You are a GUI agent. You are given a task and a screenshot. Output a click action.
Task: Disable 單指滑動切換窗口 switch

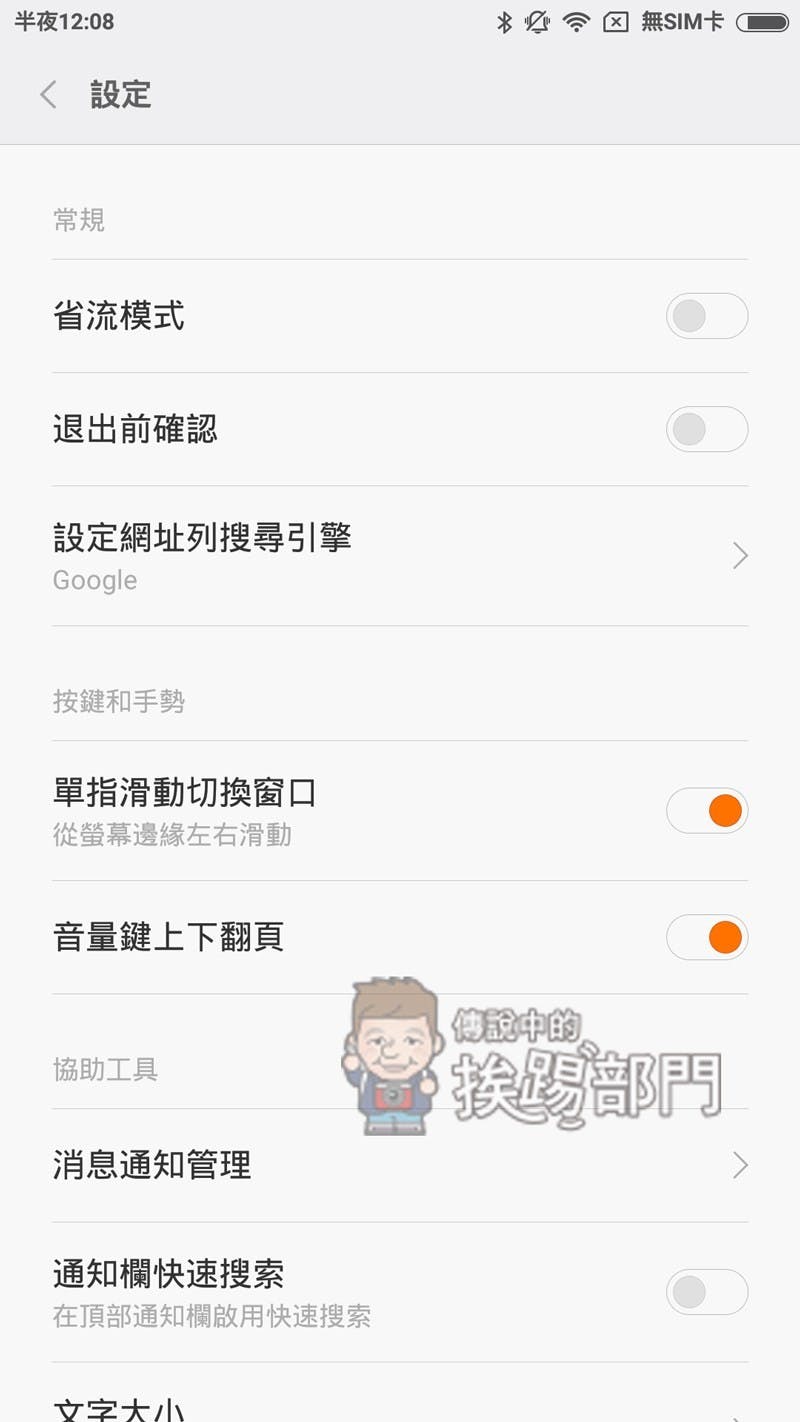pos(706,810)
